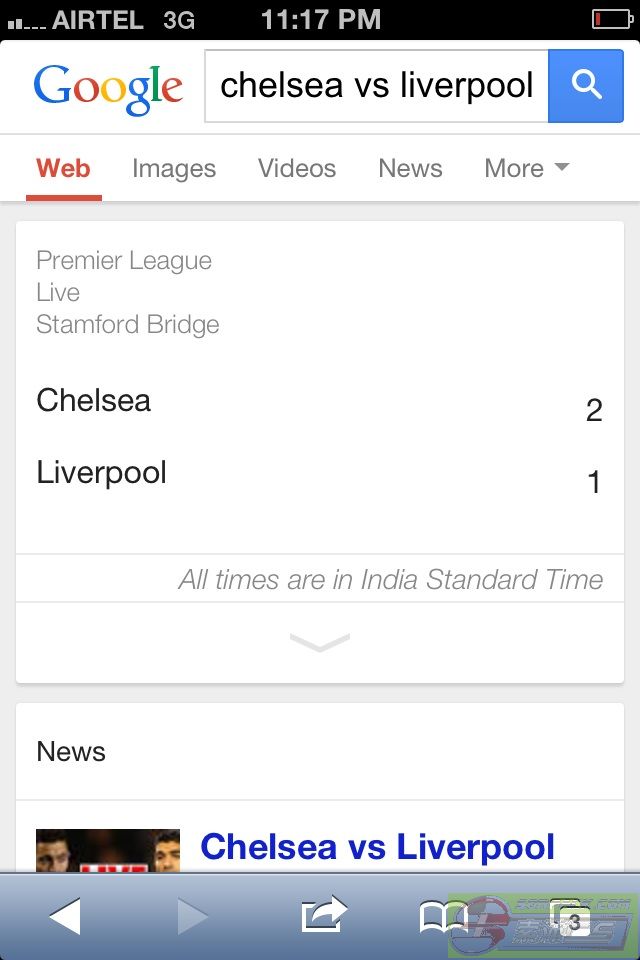Open the More dropdown menu
The image size is (640, 960).
526,168
